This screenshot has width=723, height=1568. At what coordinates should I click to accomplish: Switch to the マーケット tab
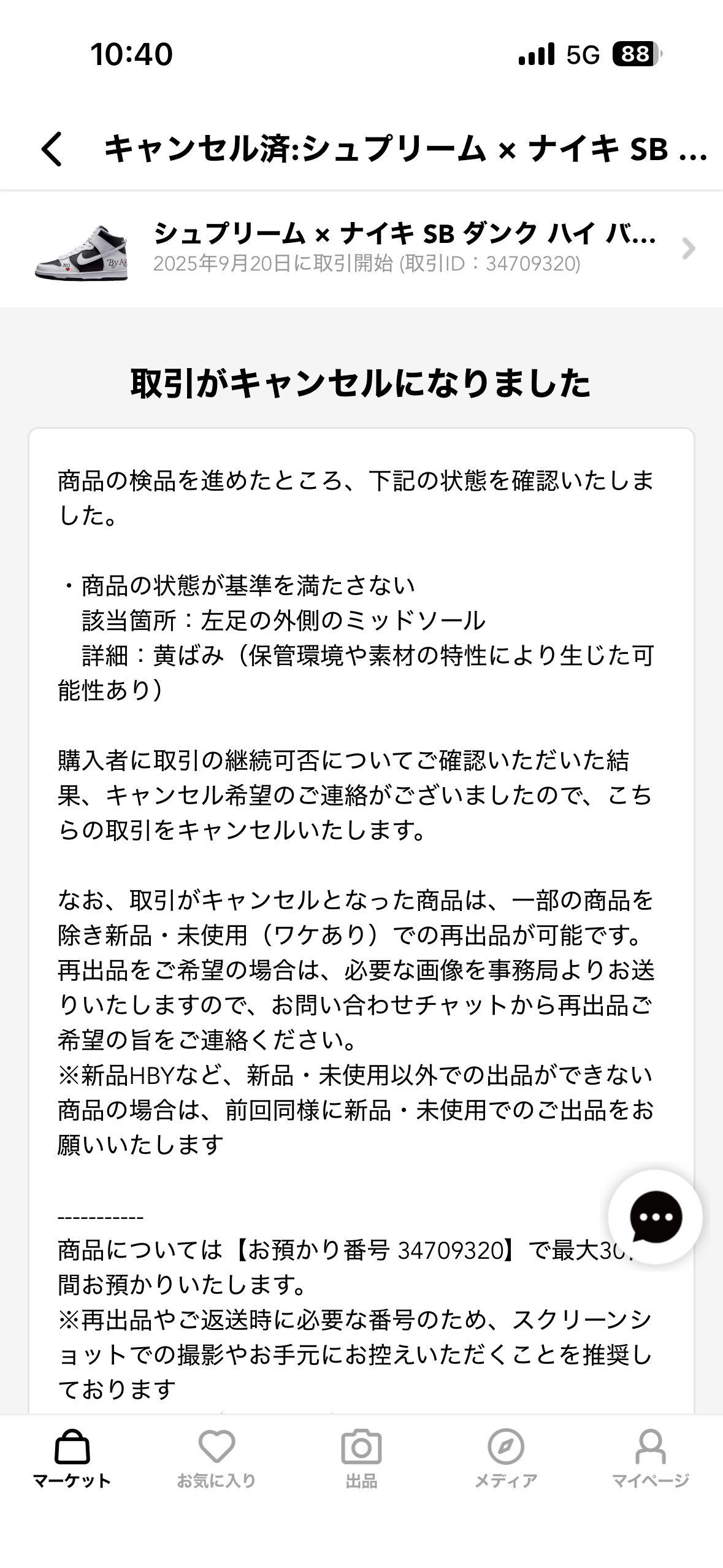point(72,1459)
